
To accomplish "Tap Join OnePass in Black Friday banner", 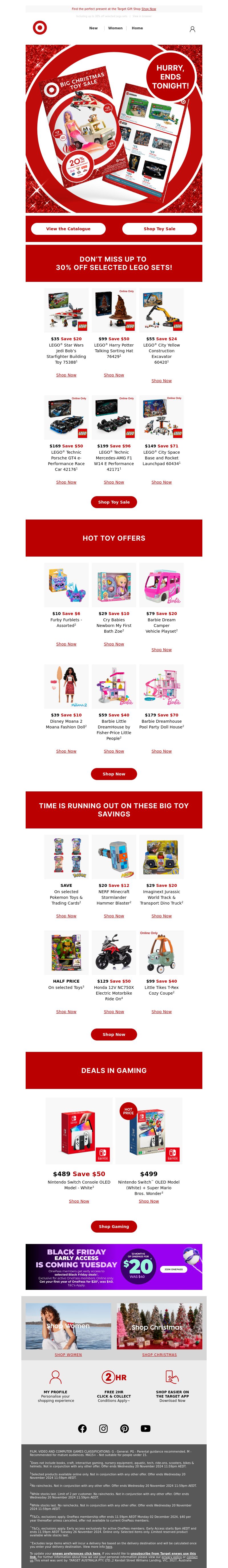I will (x=173, y=1270).
